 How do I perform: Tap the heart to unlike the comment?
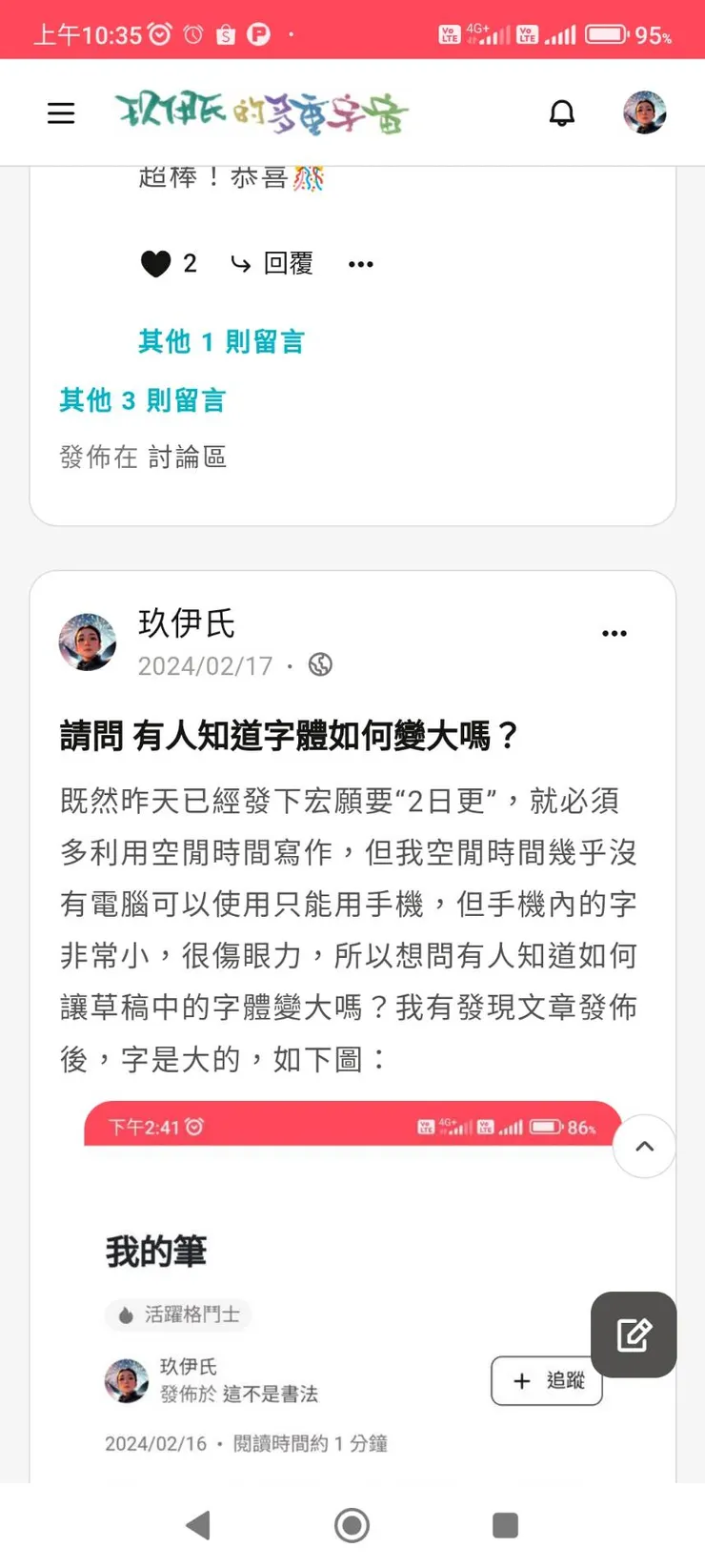point(155,263)
